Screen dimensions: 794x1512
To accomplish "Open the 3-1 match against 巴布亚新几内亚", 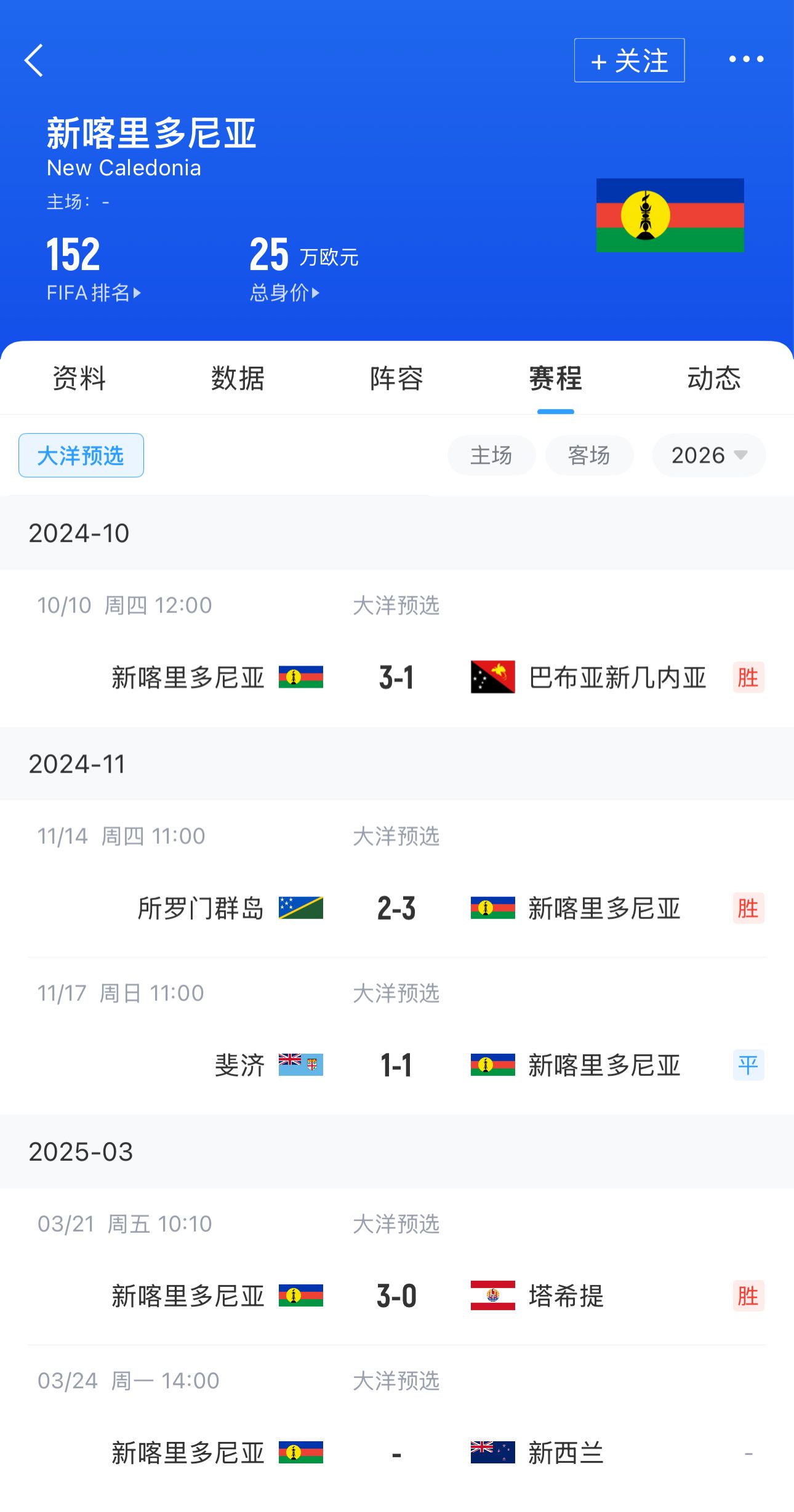I will tap(396, 677).
